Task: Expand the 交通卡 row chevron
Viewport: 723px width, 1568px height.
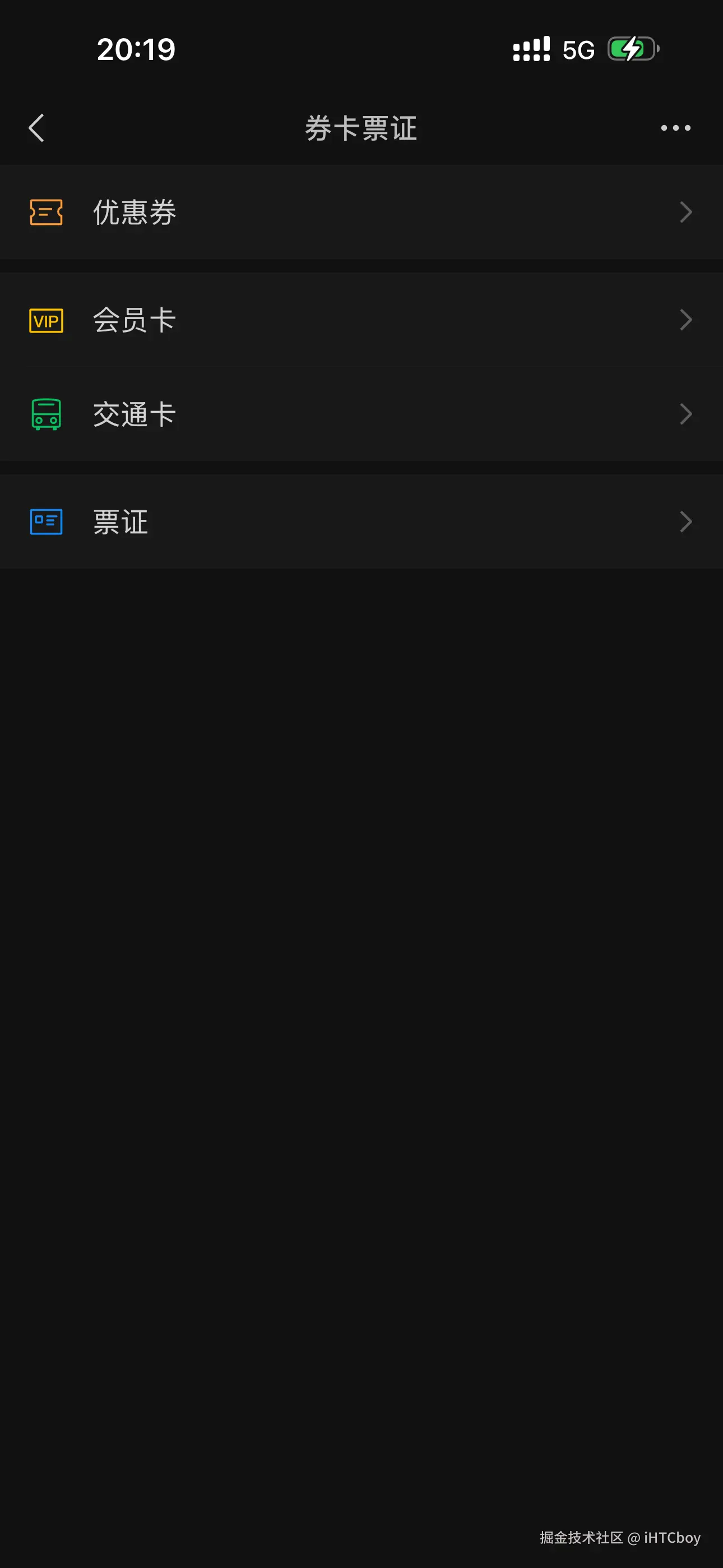Action: tap(687, 414)
